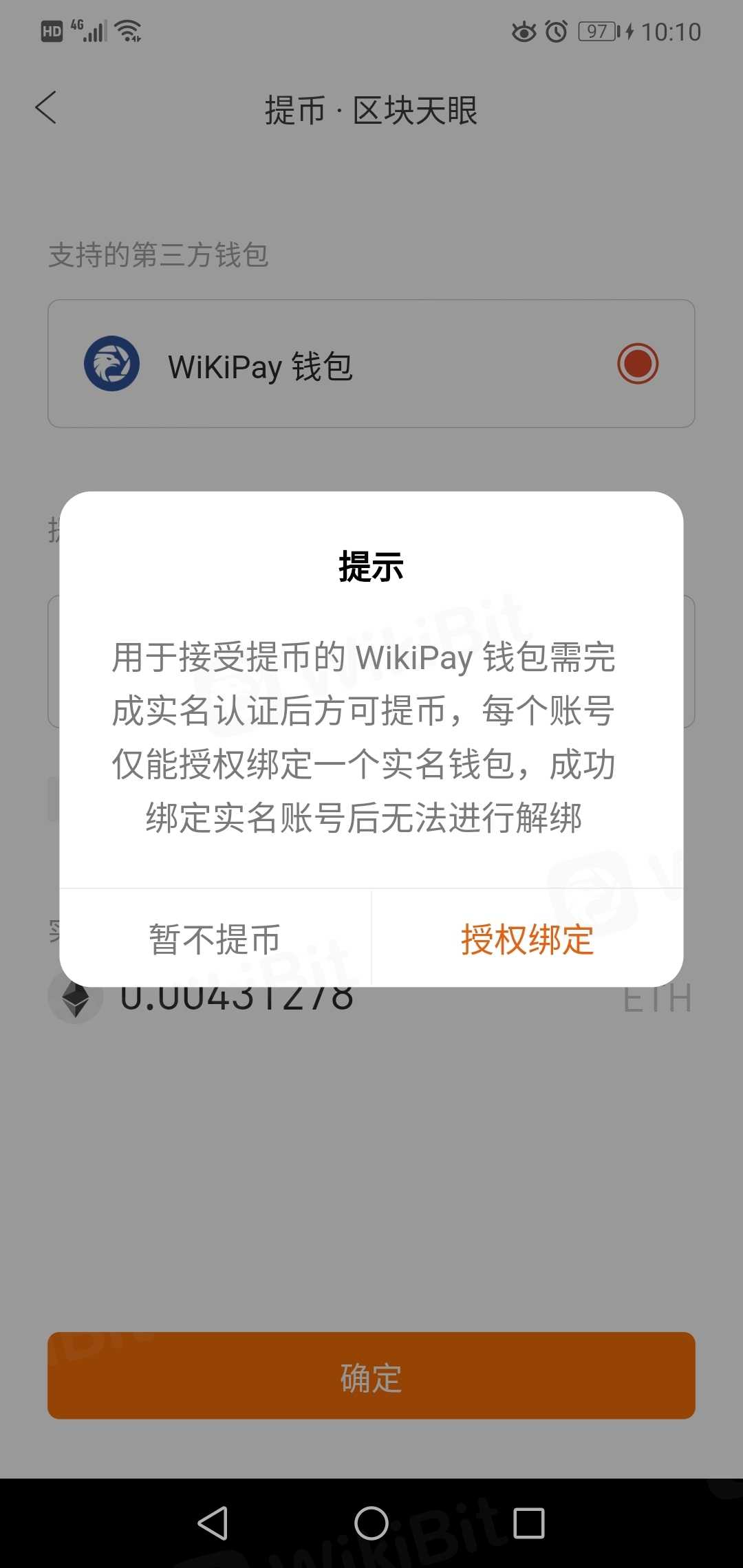
Task: Tap the system home button
Action: pos(371,1523)
